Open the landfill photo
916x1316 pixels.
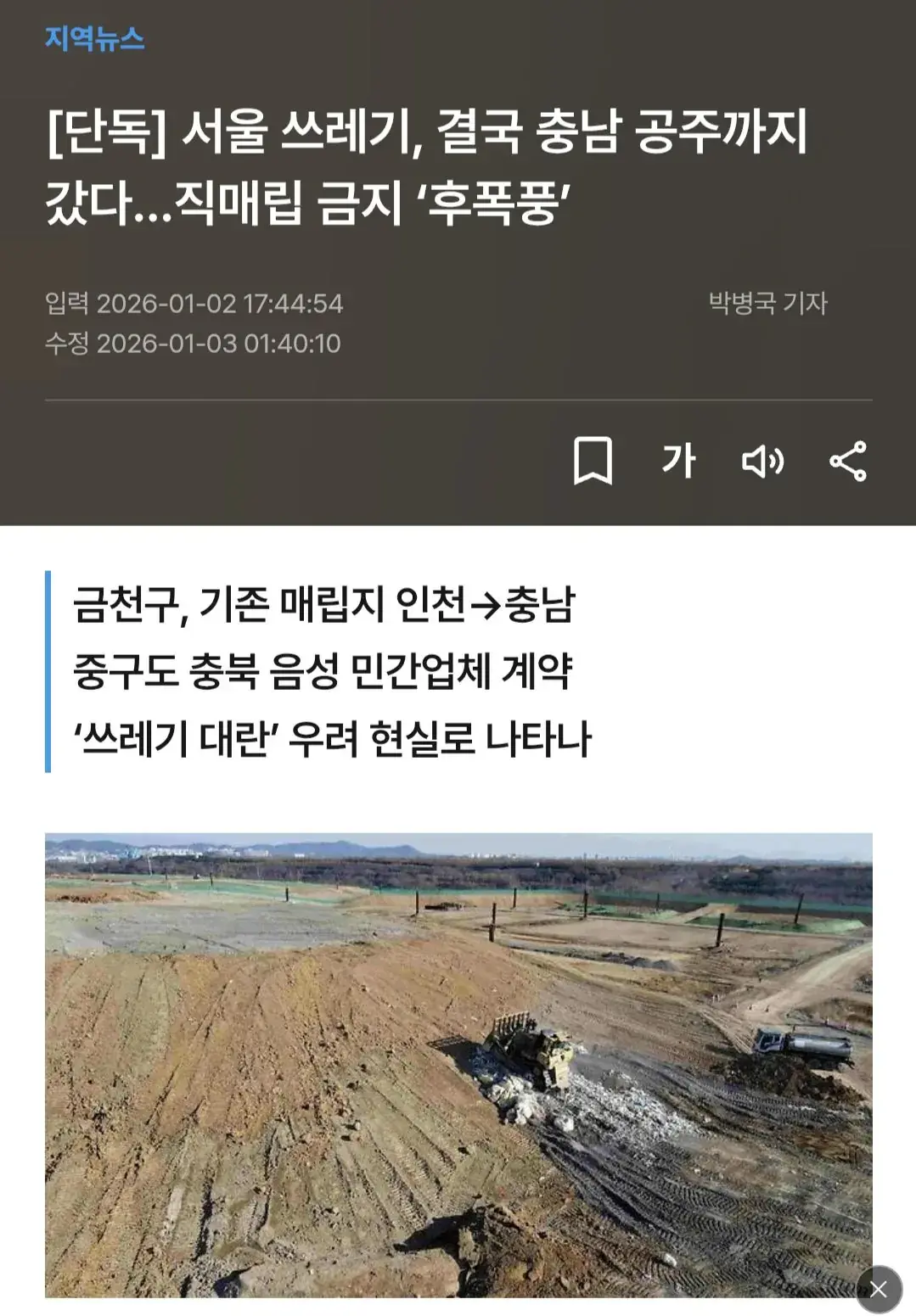(458, 1064)
